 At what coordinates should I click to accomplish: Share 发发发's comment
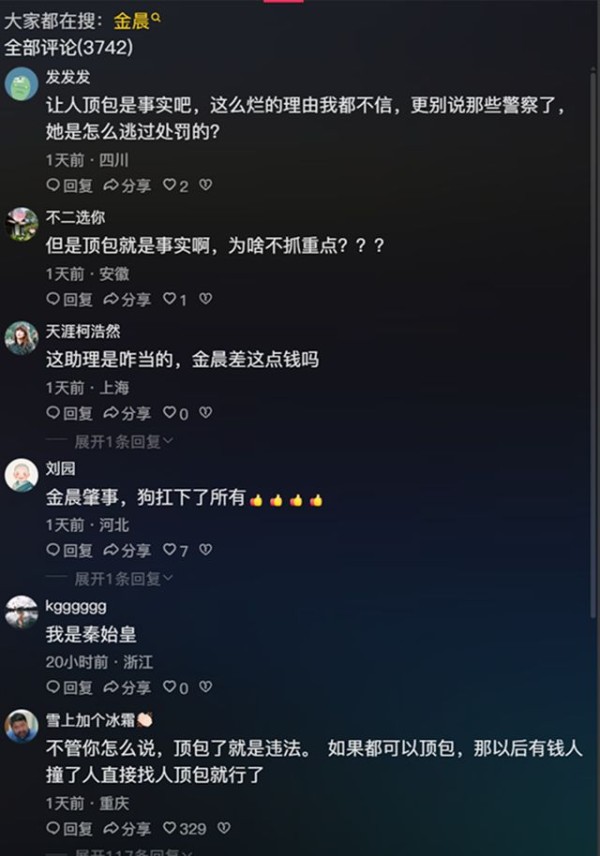pos(127,185)
